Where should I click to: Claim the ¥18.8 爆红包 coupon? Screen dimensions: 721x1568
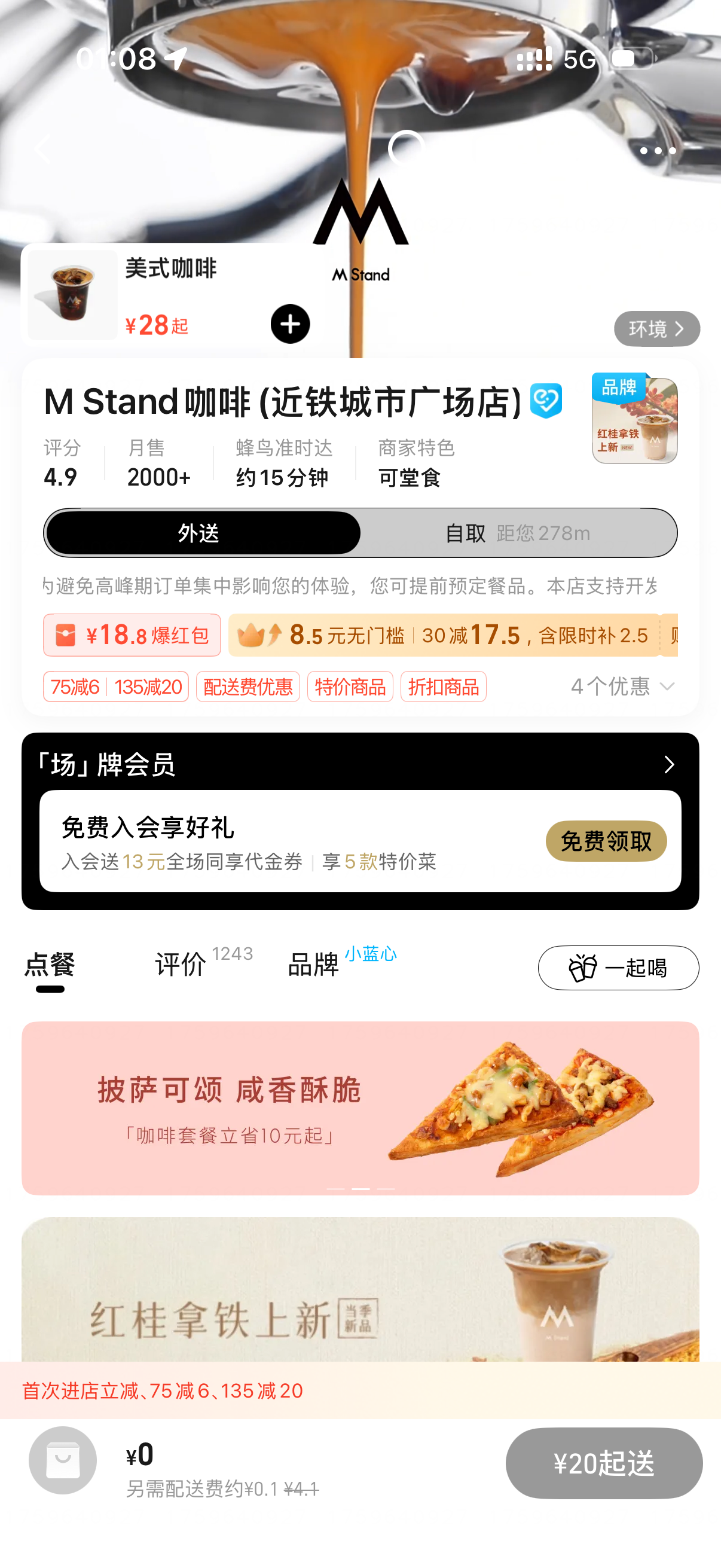(x=132, y=636)
